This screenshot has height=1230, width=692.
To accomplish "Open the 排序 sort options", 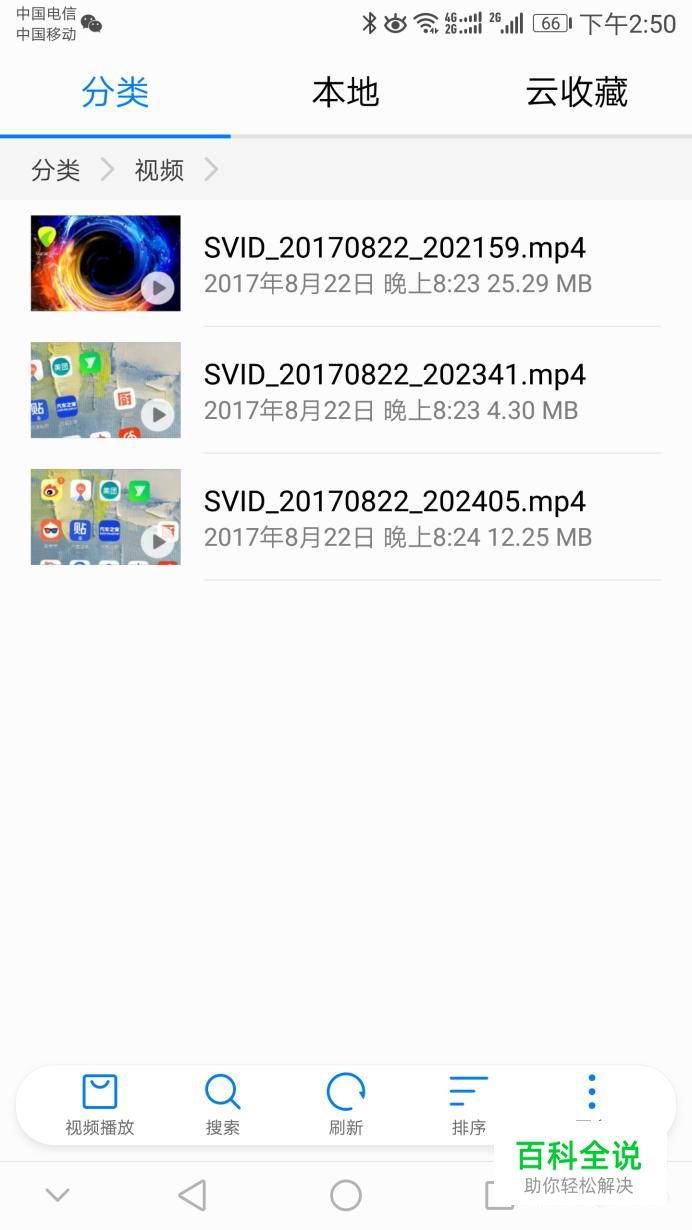I will click(x=468, y=1105).
